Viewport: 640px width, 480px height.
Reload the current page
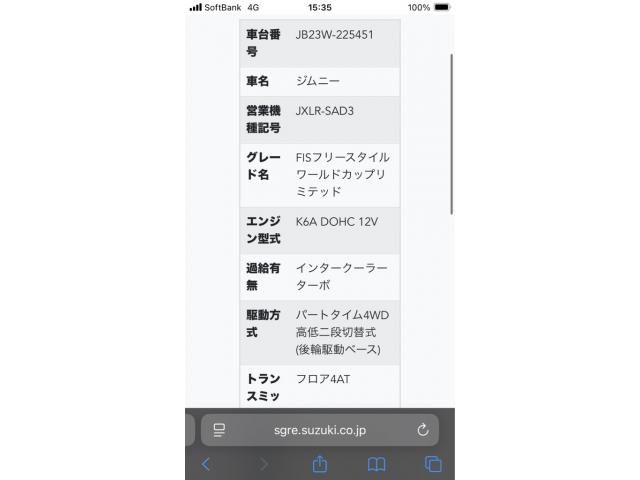422,430
